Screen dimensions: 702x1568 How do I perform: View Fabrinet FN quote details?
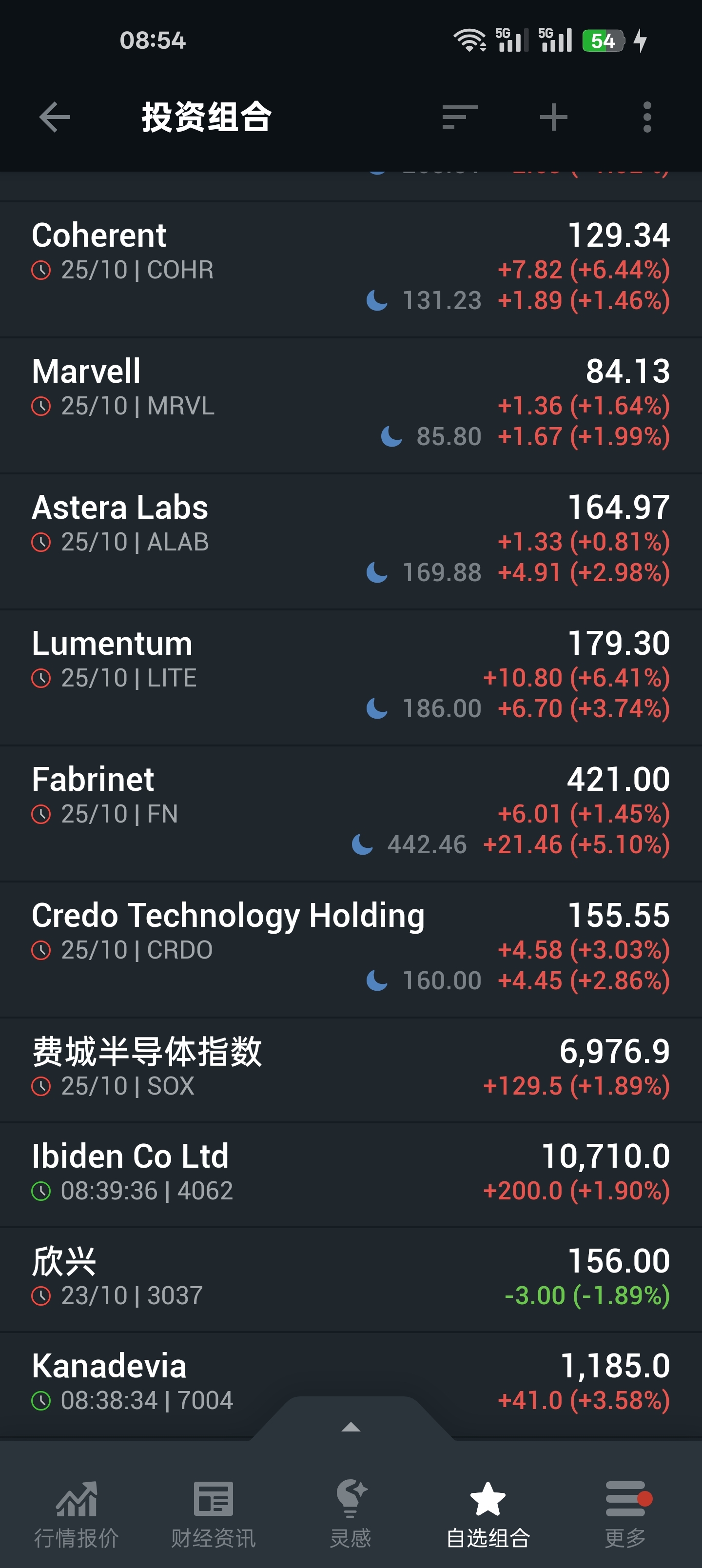[351, 814]
